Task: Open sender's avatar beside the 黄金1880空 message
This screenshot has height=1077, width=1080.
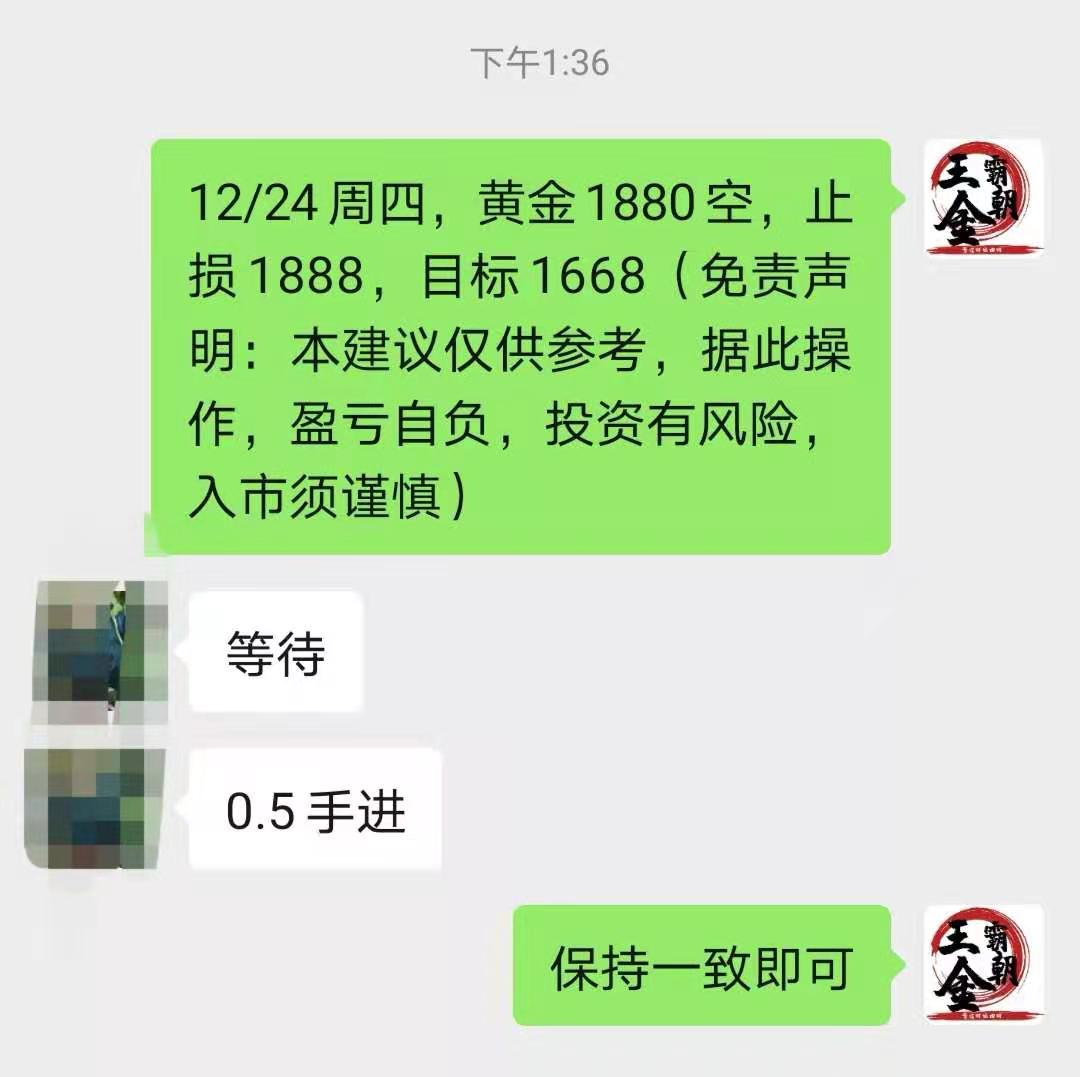Action: (x=983, y=198)
